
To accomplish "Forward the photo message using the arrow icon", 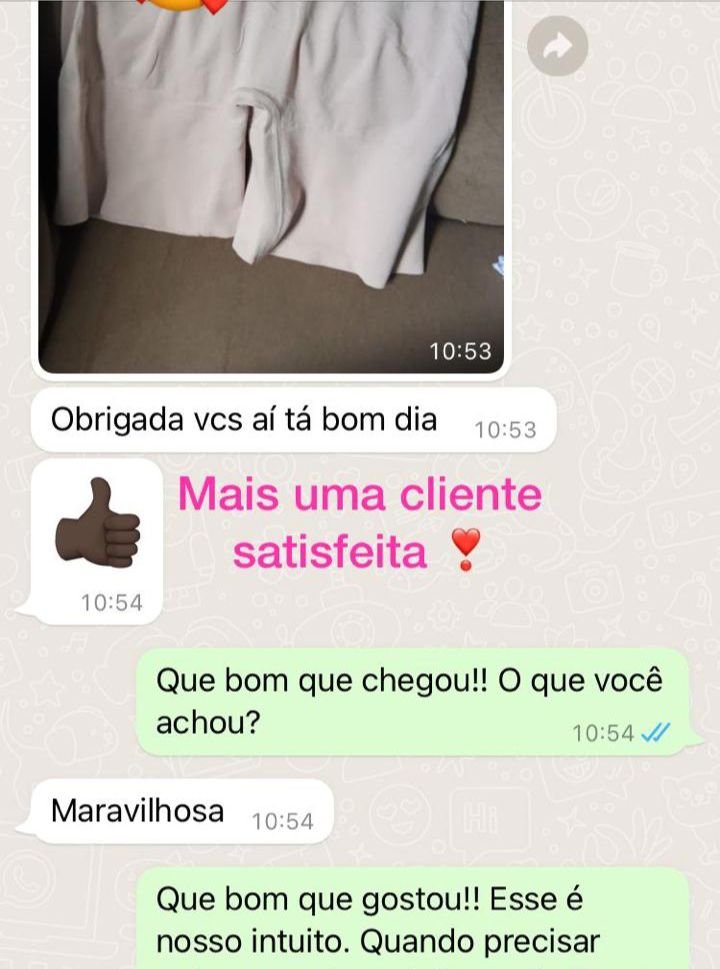I will [x=557, y=45].
